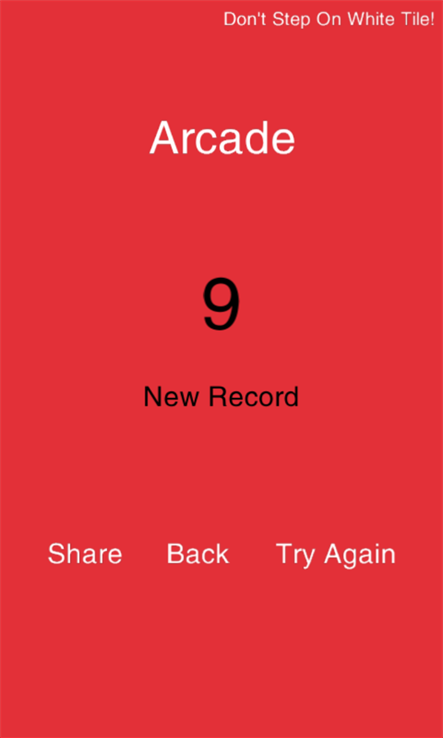Screen dimensions: 443x738
Task: Tap Try Again to replay
Action: pos(336,555)
